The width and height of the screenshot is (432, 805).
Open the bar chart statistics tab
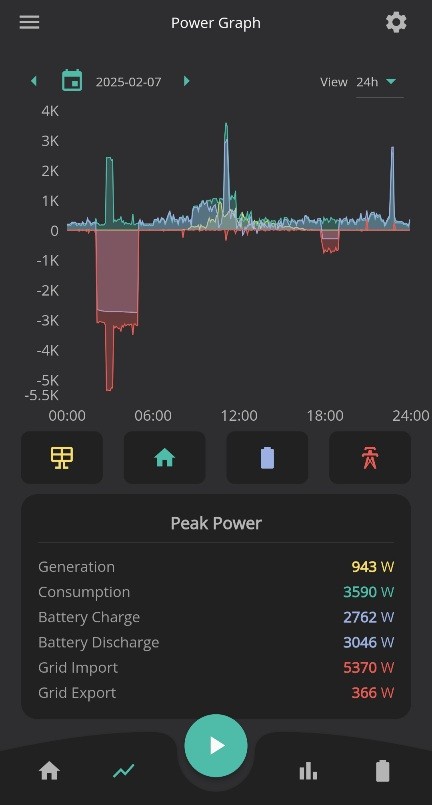point(308,771)
